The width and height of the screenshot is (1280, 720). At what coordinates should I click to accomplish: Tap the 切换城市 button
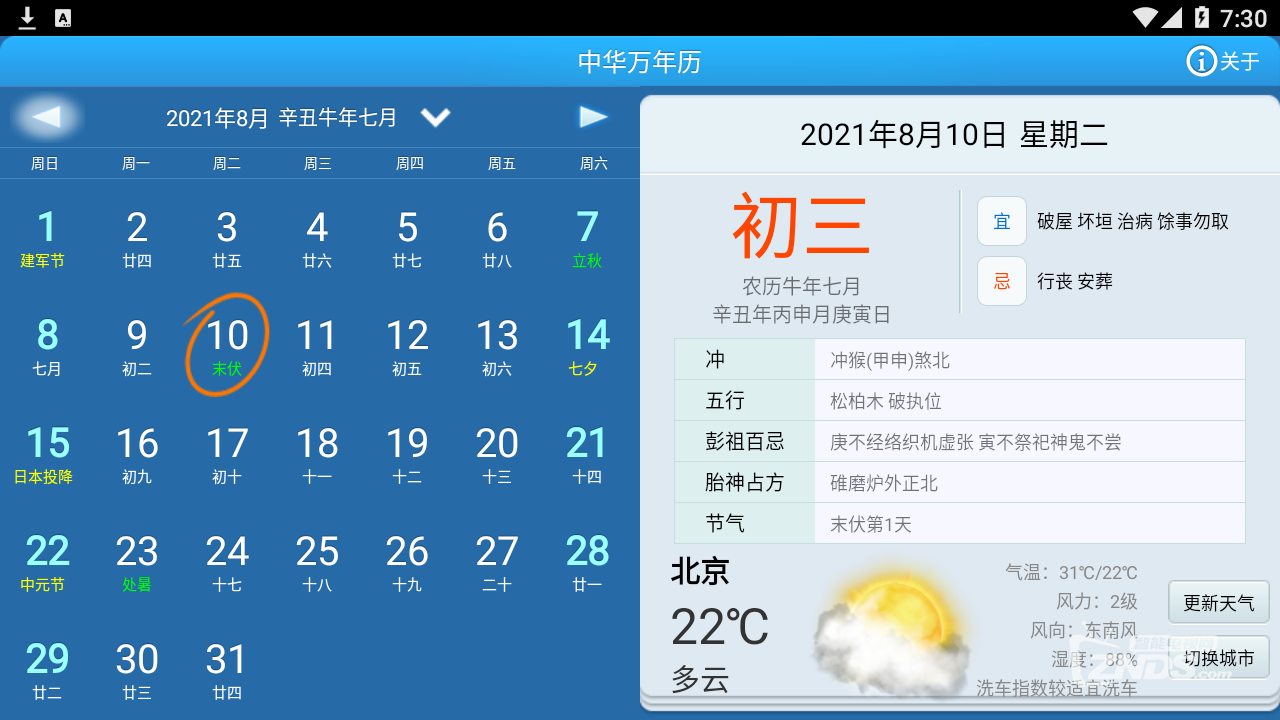point(1218,658)
